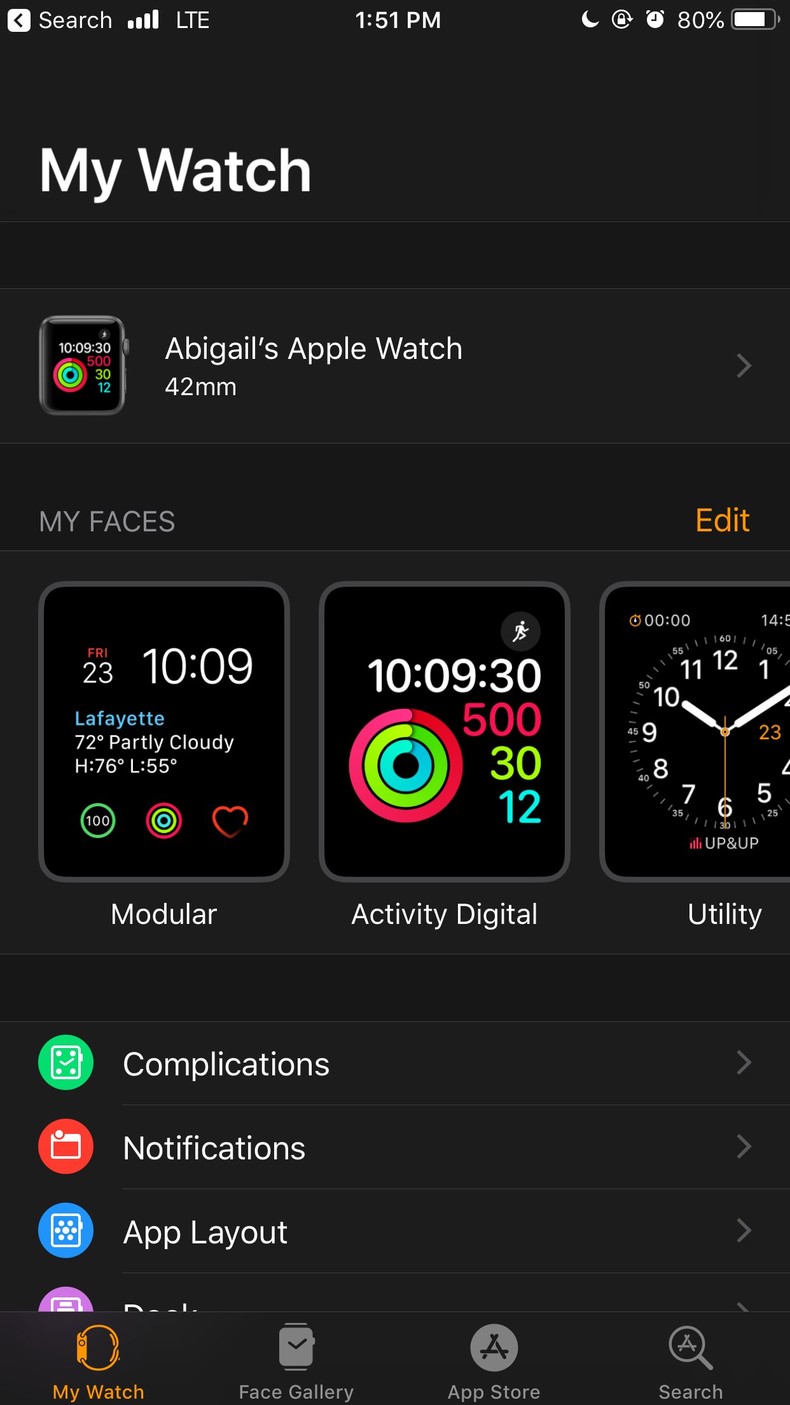
Task: Go to Notifications settings
Action: click(x=394, y=1148)
